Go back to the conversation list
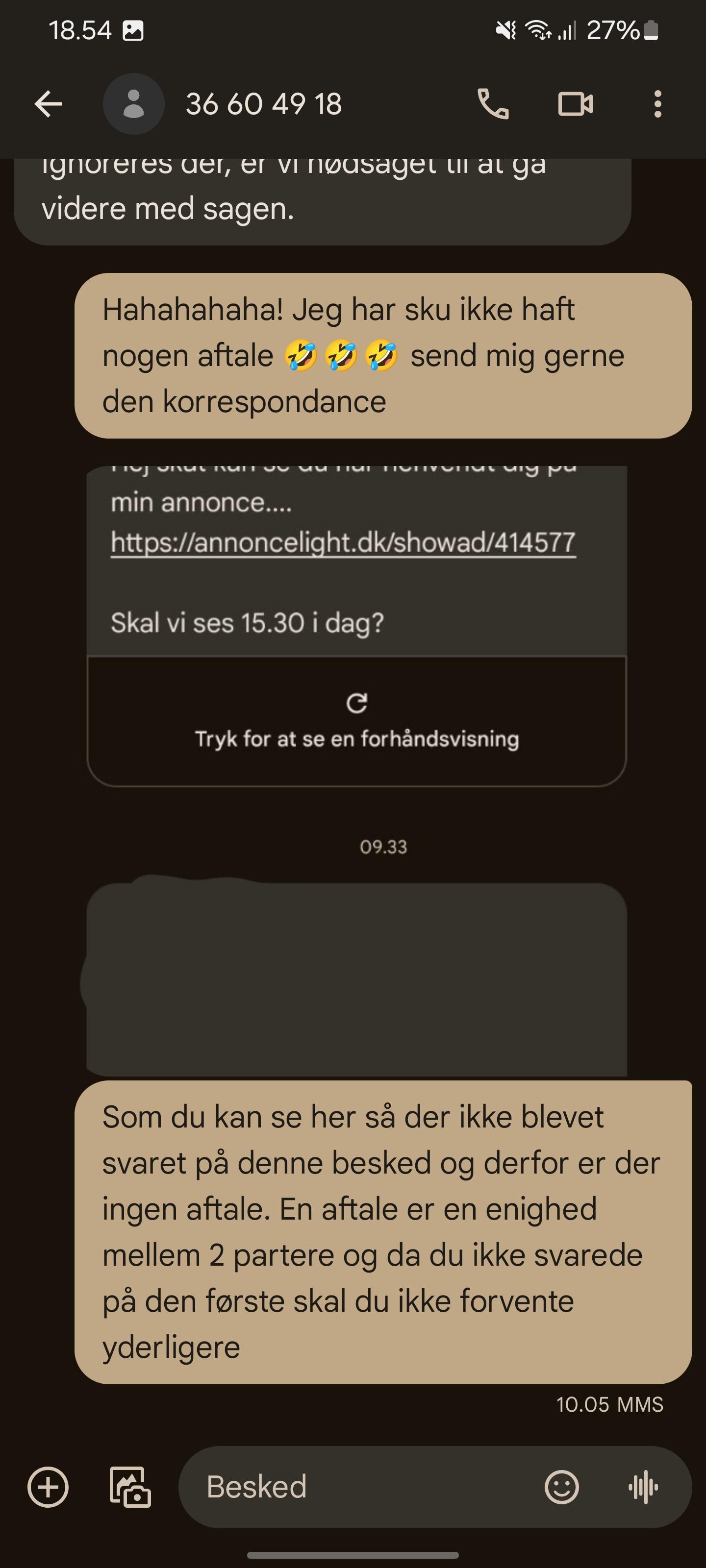 coord(48,104)
